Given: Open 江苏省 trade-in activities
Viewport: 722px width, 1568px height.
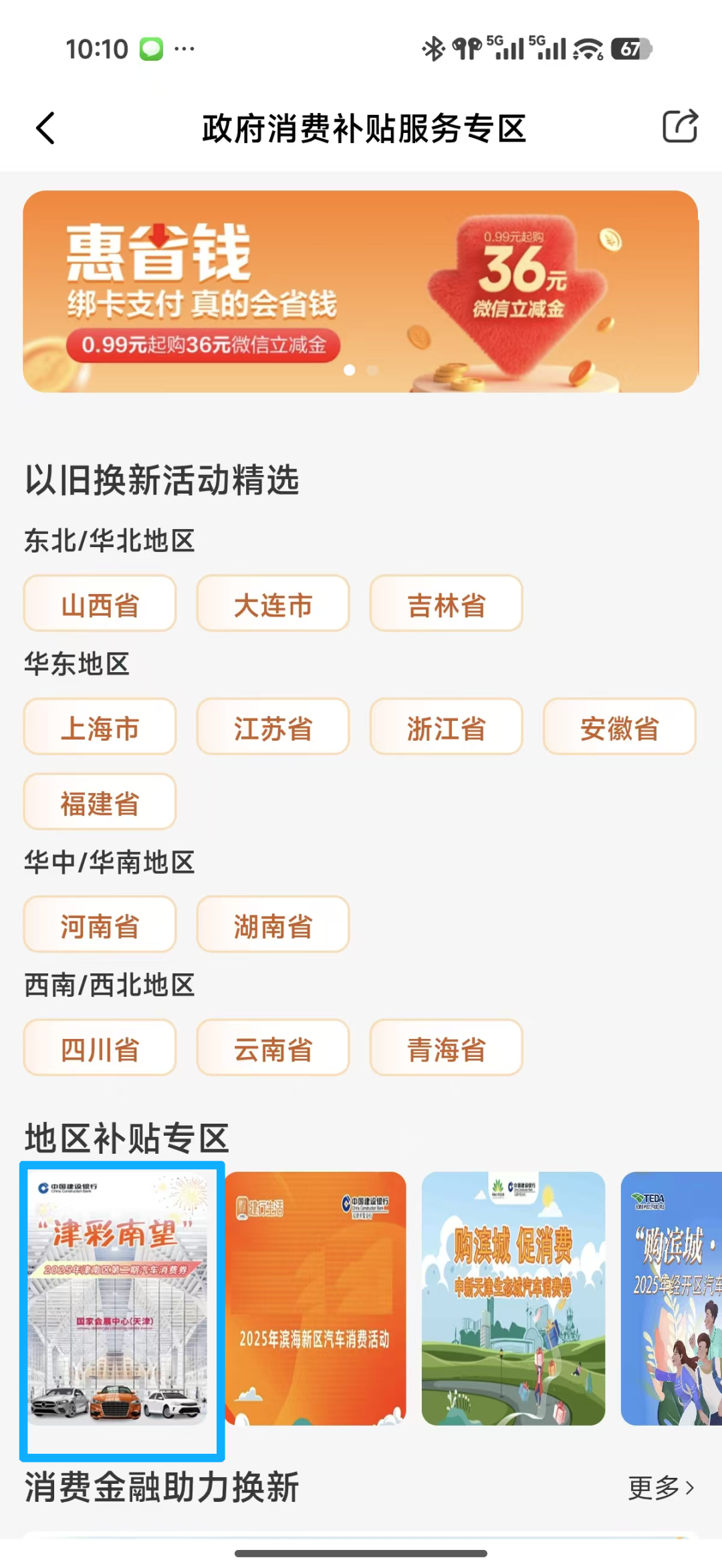Looking at the screenshot, I should (x=273, y=727).
